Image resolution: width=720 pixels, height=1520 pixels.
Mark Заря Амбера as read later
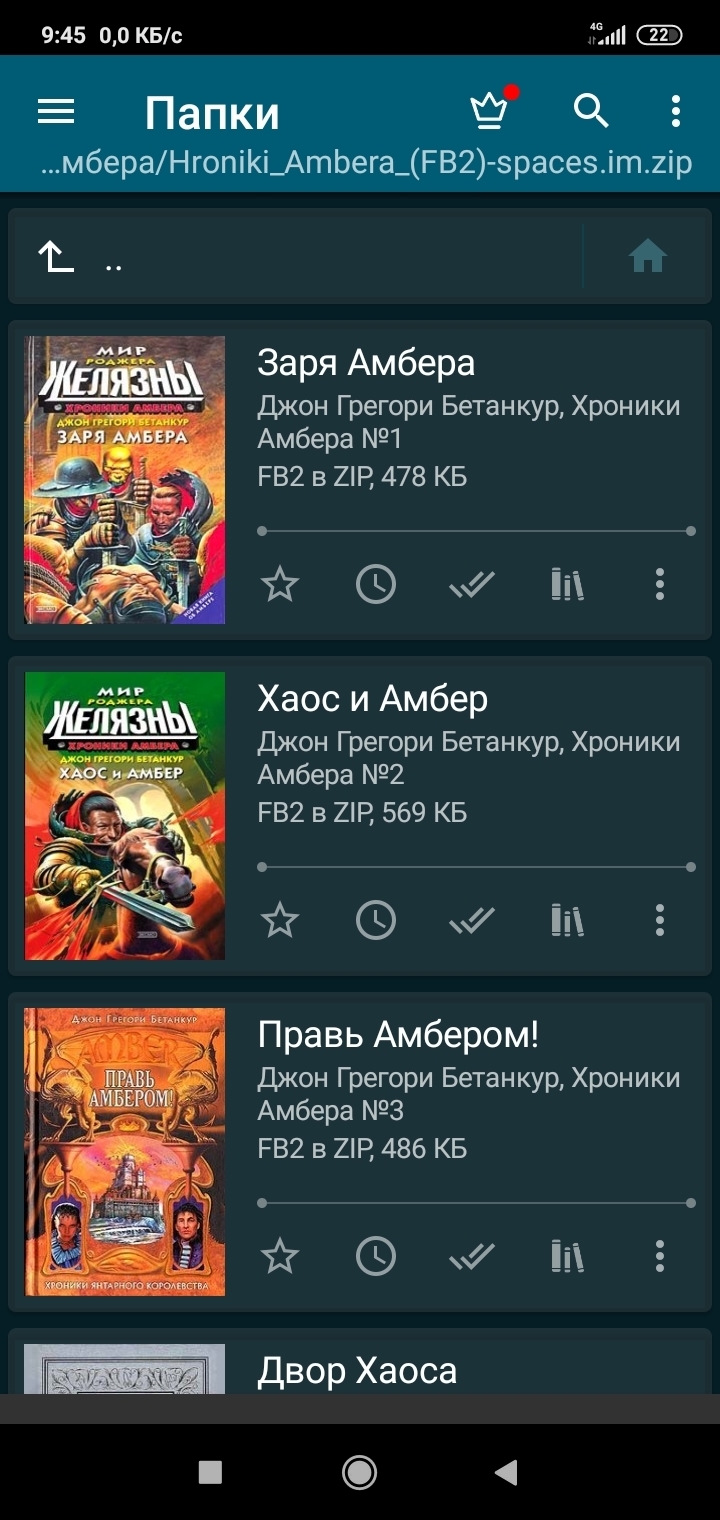click(376, 584)
